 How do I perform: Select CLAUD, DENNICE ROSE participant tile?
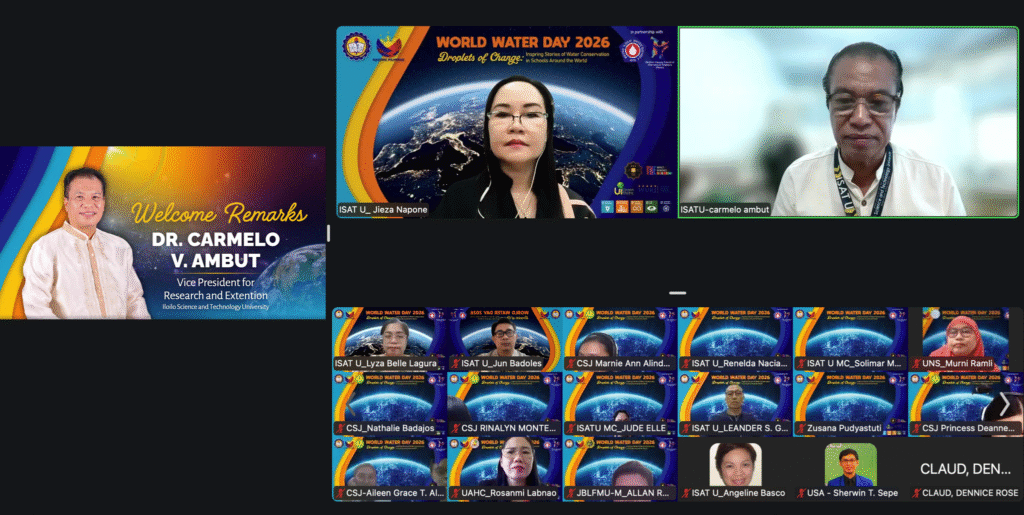(x=965, y=467)
